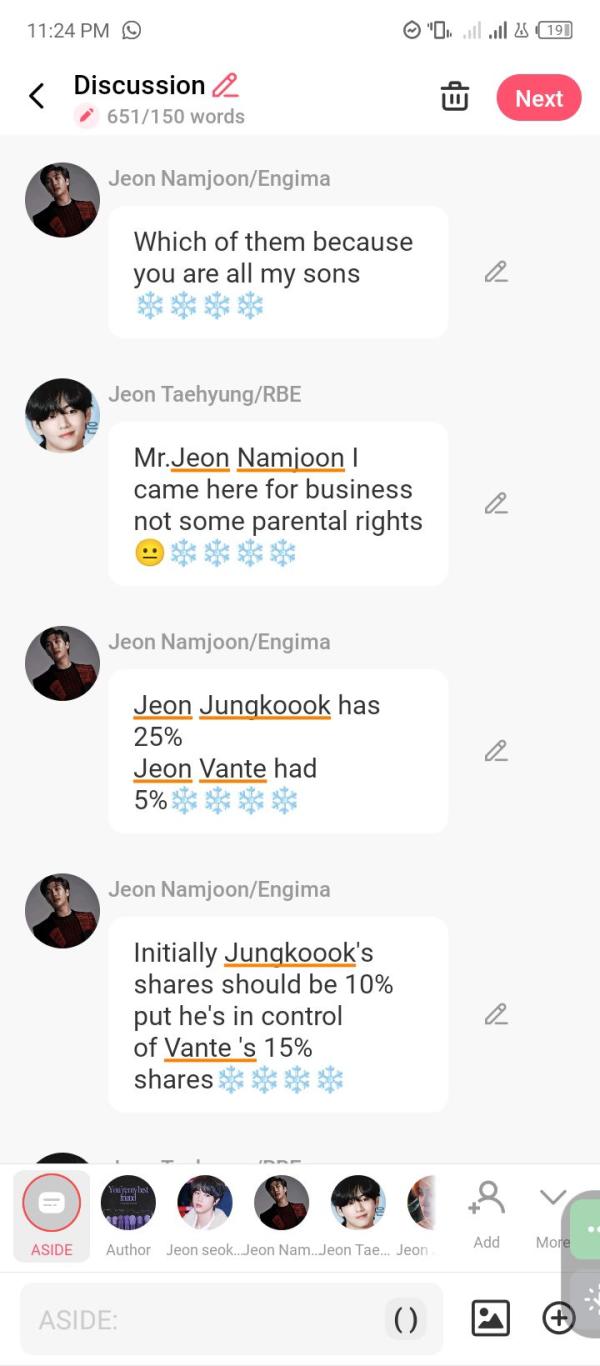Select the ASIDE speaker option
Screen dimensions: 600x1366
52,1214
